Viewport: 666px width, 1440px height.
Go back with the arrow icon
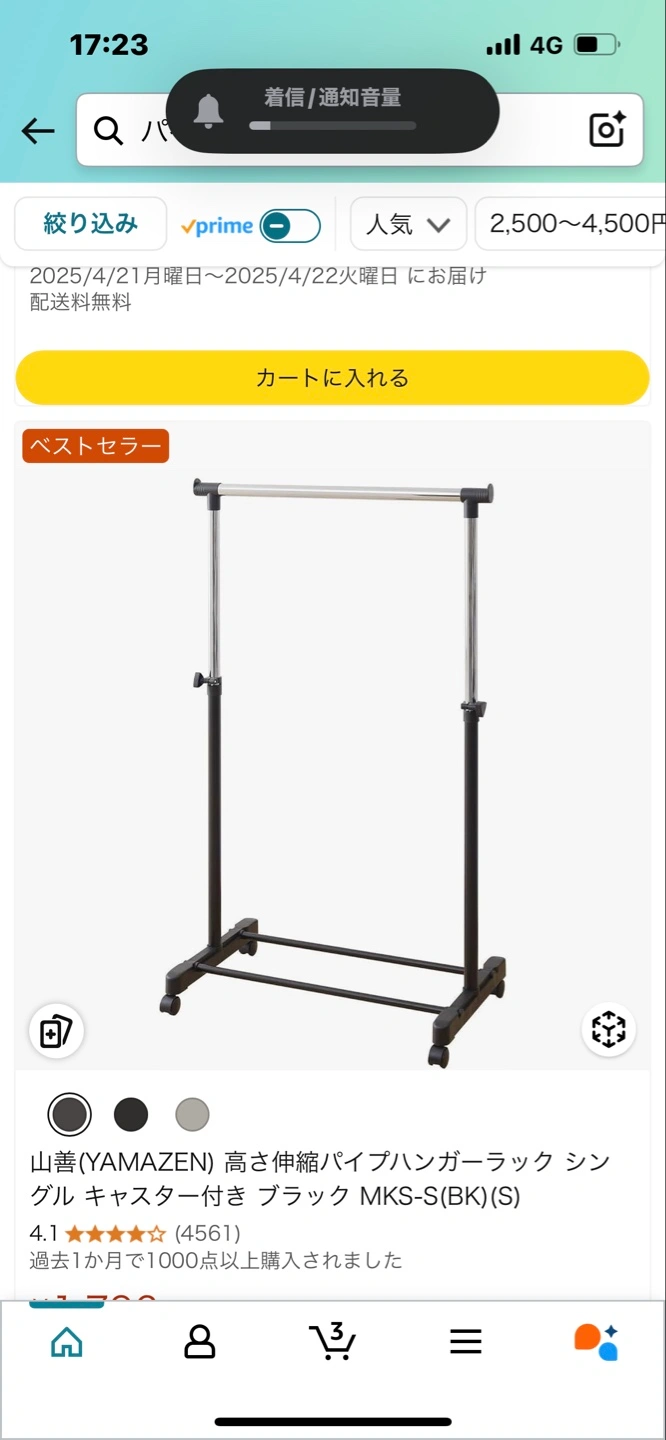click(38, 131)
